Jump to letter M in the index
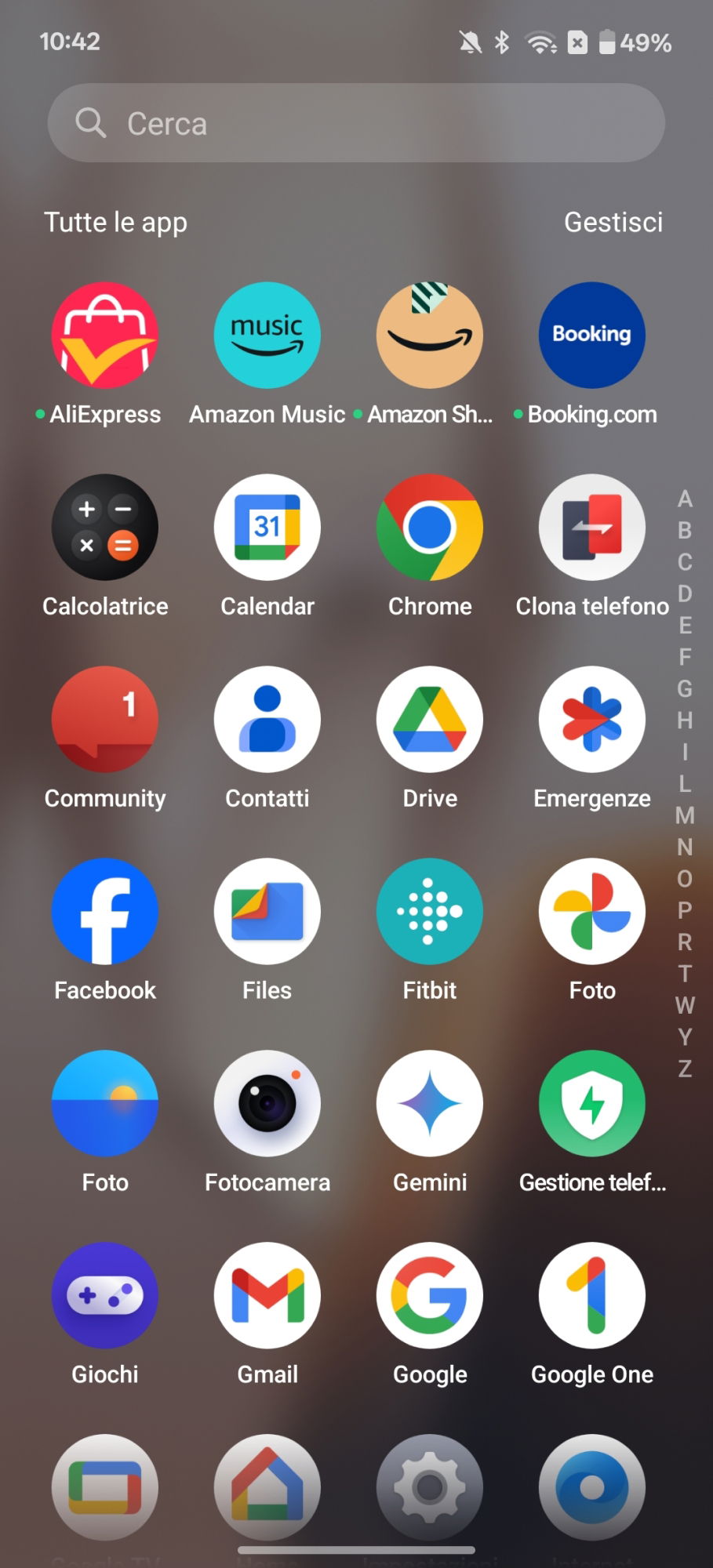 pos(685,815)
